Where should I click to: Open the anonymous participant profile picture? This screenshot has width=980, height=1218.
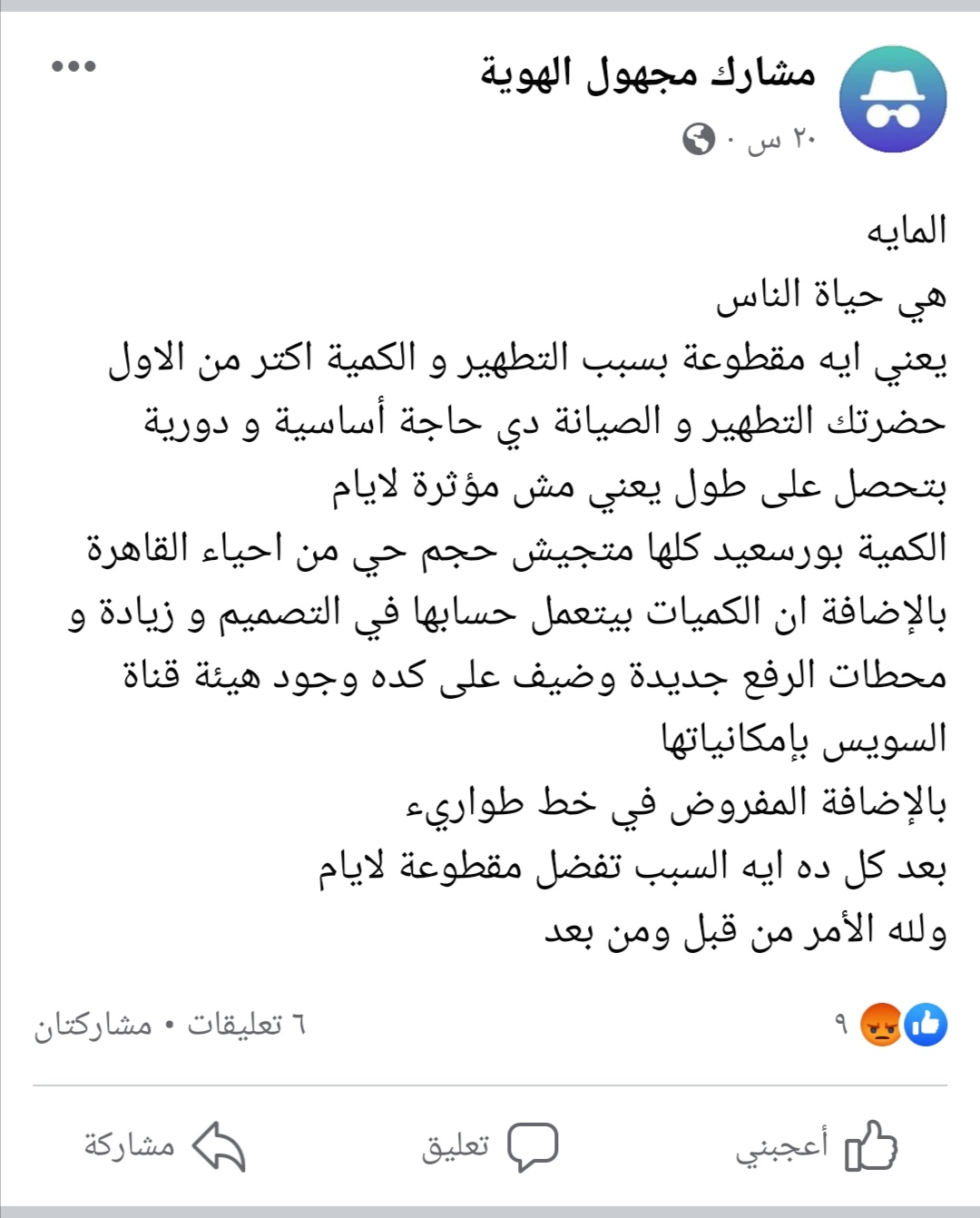(x=893, y=99)
